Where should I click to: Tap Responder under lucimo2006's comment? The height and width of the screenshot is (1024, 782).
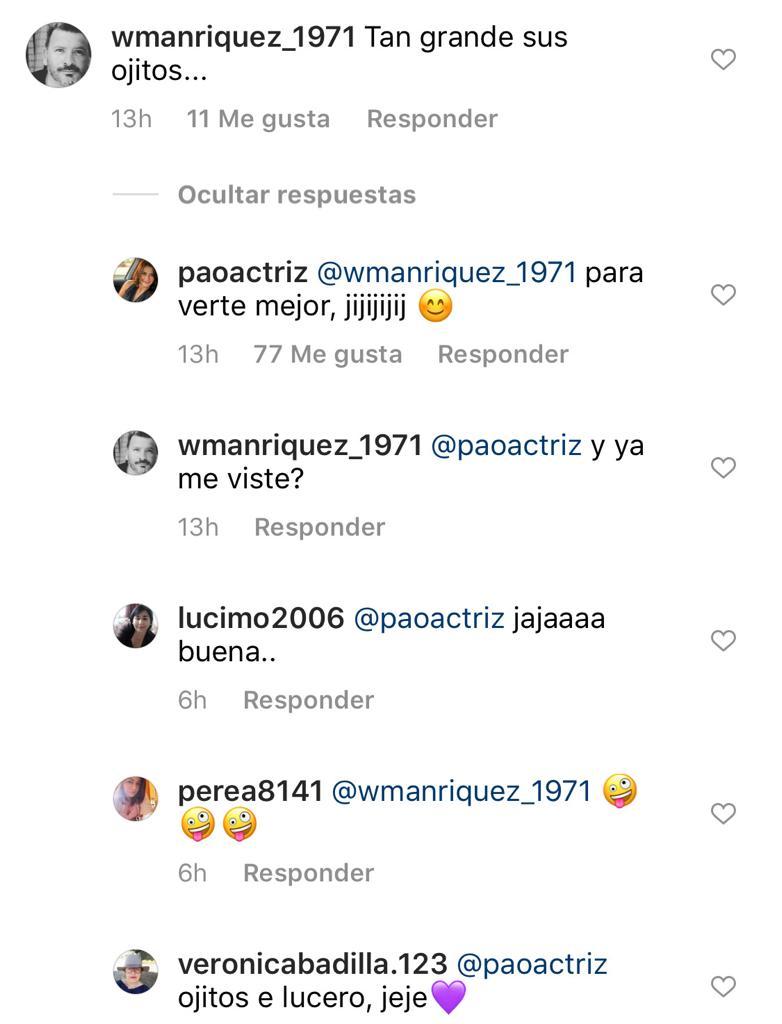[x=308, y=700]
